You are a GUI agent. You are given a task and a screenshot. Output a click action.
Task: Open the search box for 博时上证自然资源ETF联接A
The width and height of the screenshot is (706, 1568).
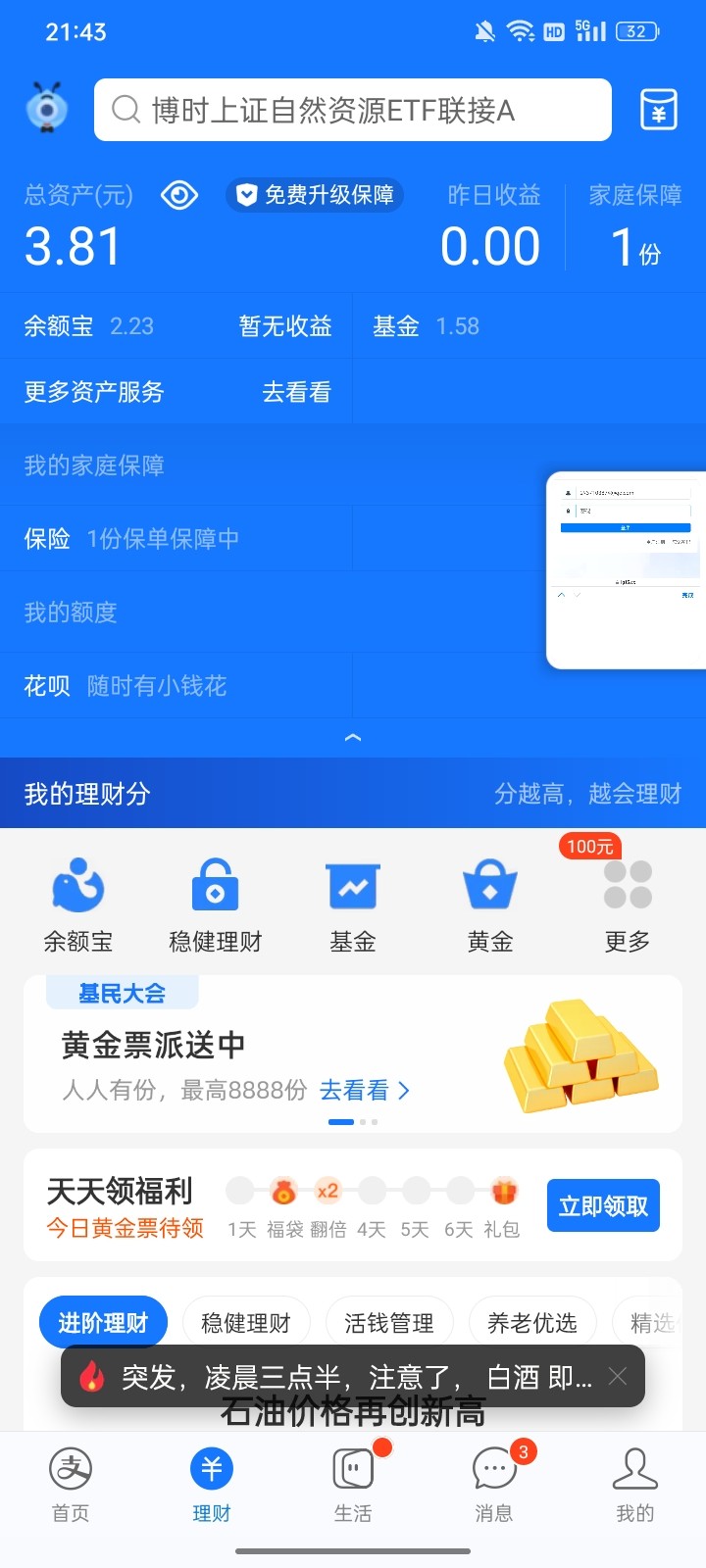[x=353, y=110]
